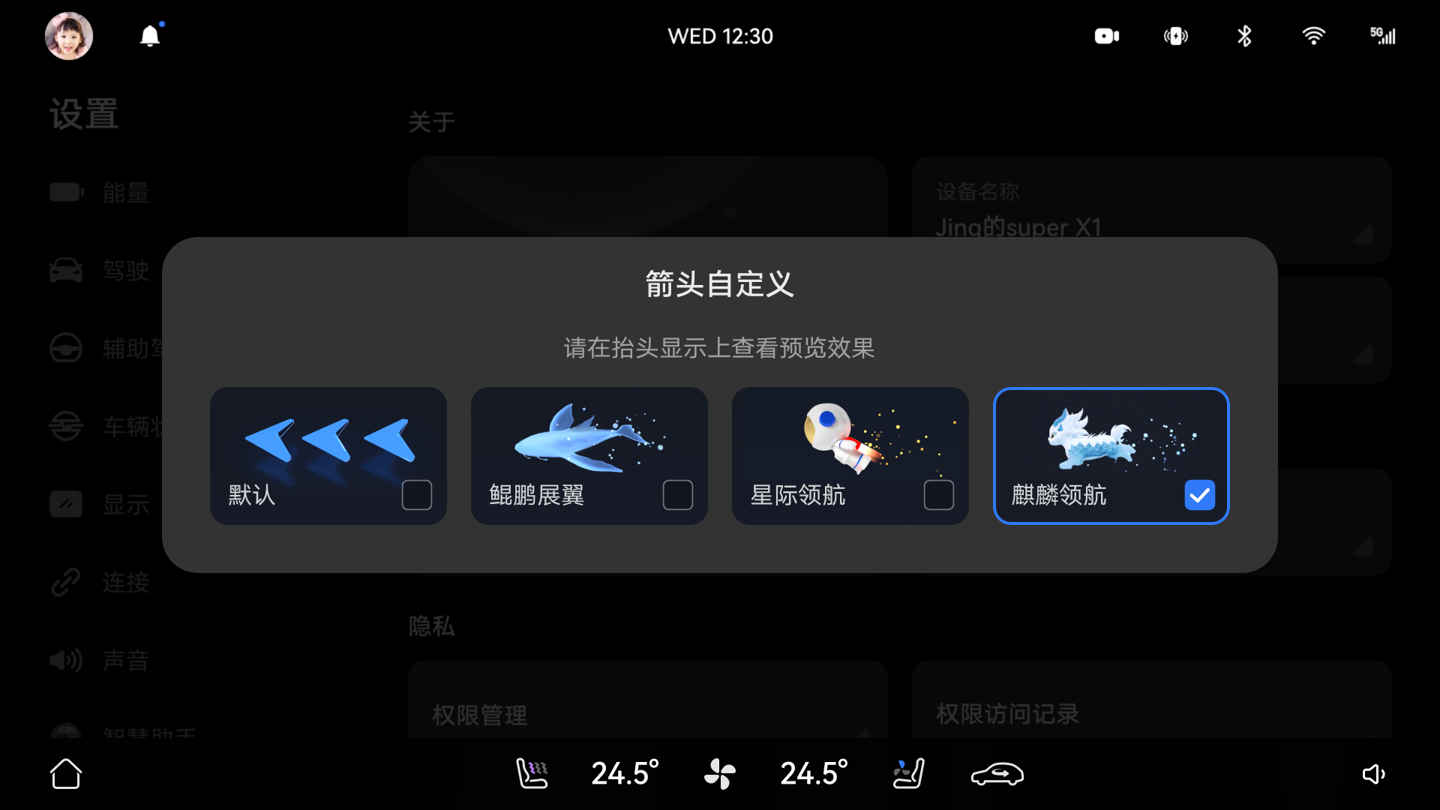Open the fan climate control
Viewport: 1440px width, 810px height.
(719, 774)
